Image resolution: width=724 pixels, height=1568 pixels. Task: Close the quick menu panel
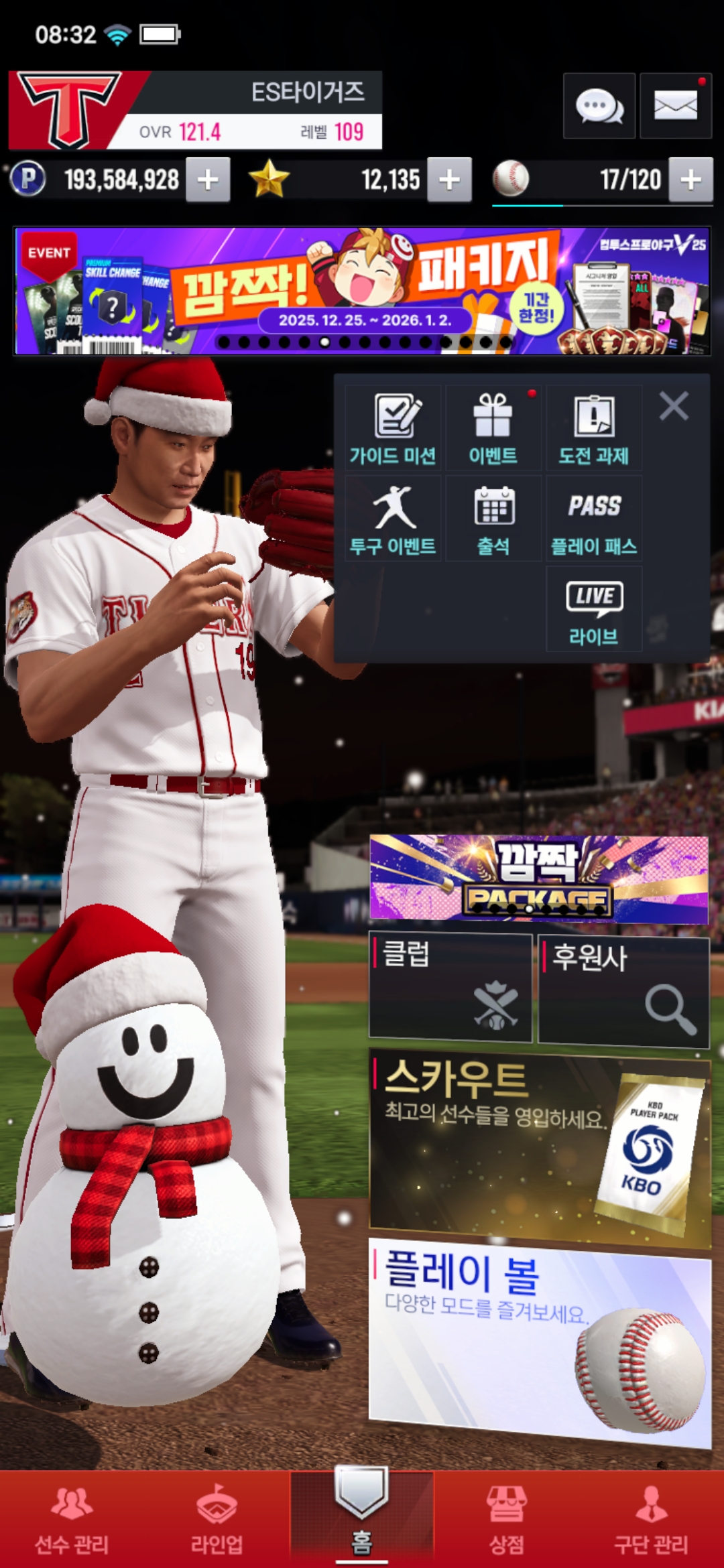674,406
